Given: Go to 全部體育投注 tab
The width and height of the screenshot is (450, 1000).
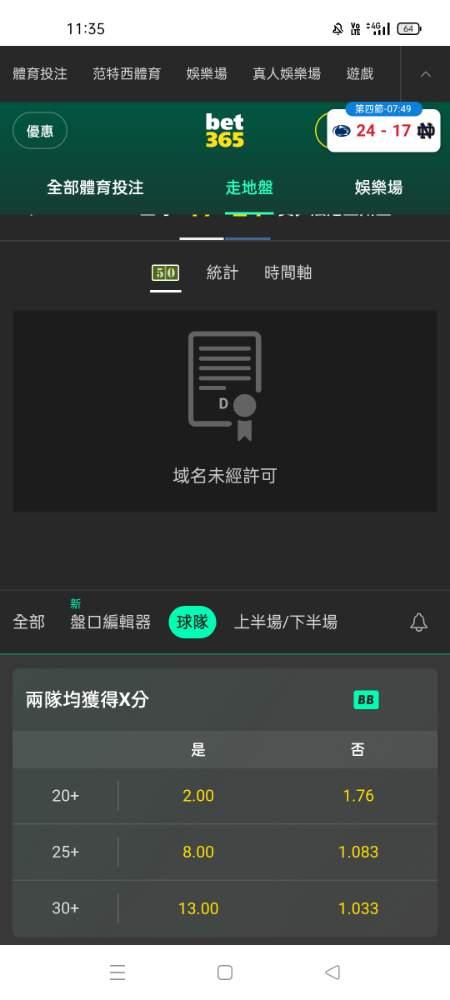Looking at the screenshot, I should [x=95, y=188].
